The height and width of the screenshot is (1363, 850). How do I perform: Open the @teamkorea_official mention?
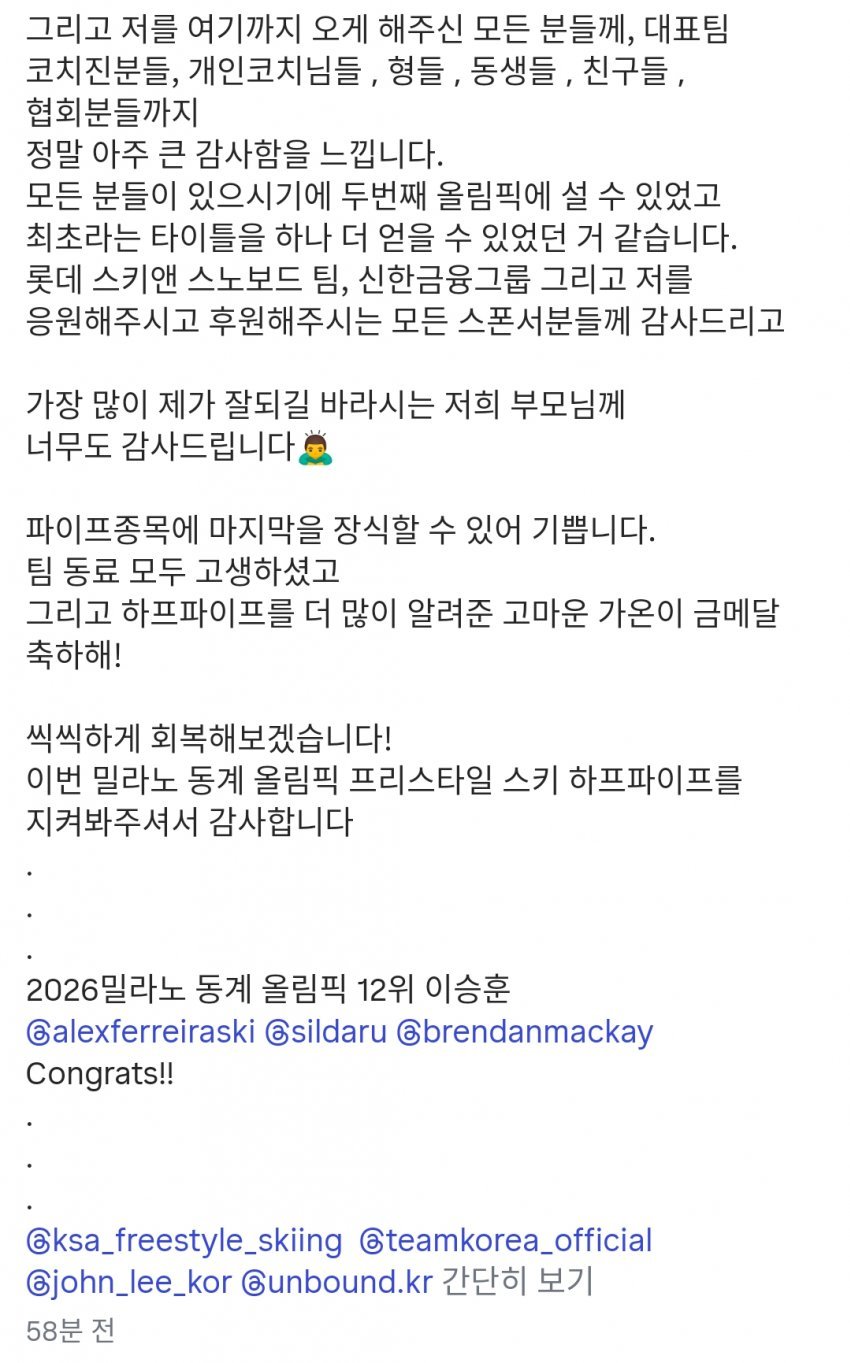pyautogui.click(x=505, y=1241)
